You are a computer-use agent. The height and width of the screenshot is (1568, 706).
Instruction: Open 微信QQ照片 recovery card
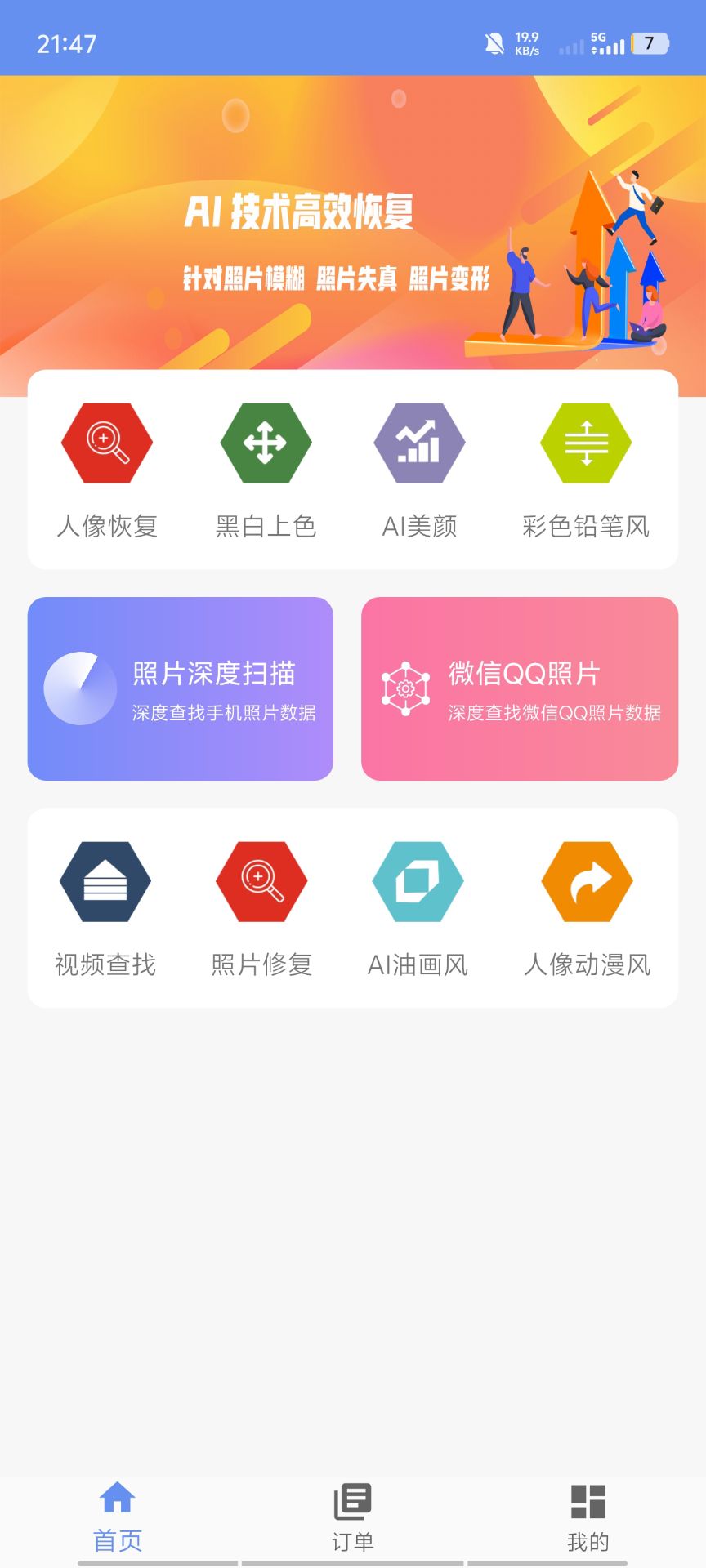(x=521, y=688)
